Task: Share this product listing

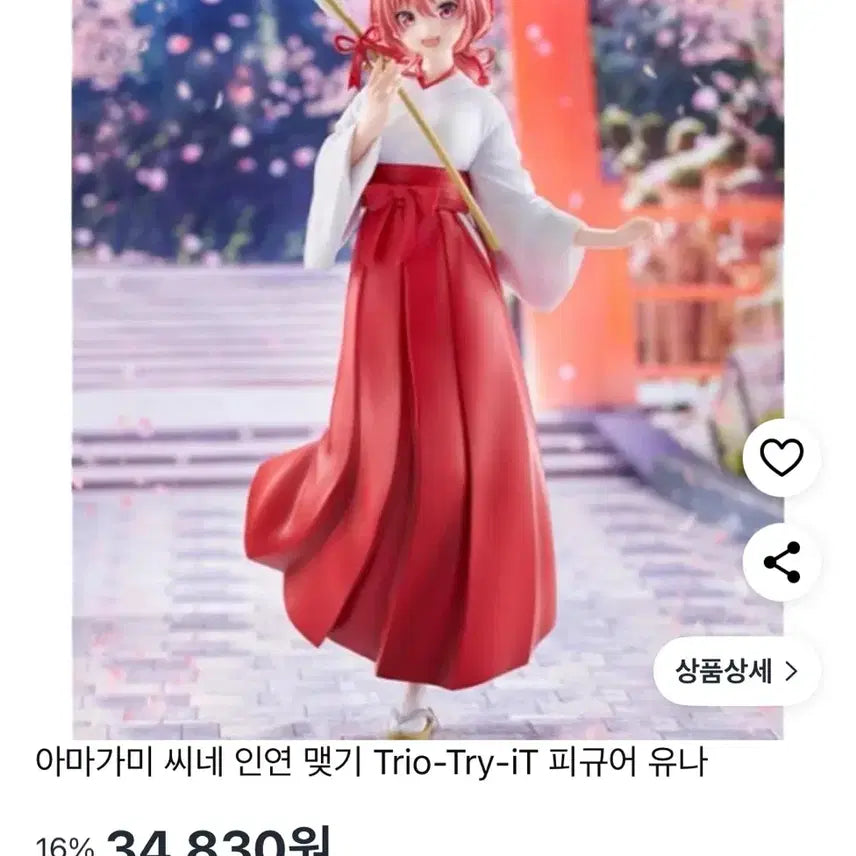Action: (x=781, y=562)
